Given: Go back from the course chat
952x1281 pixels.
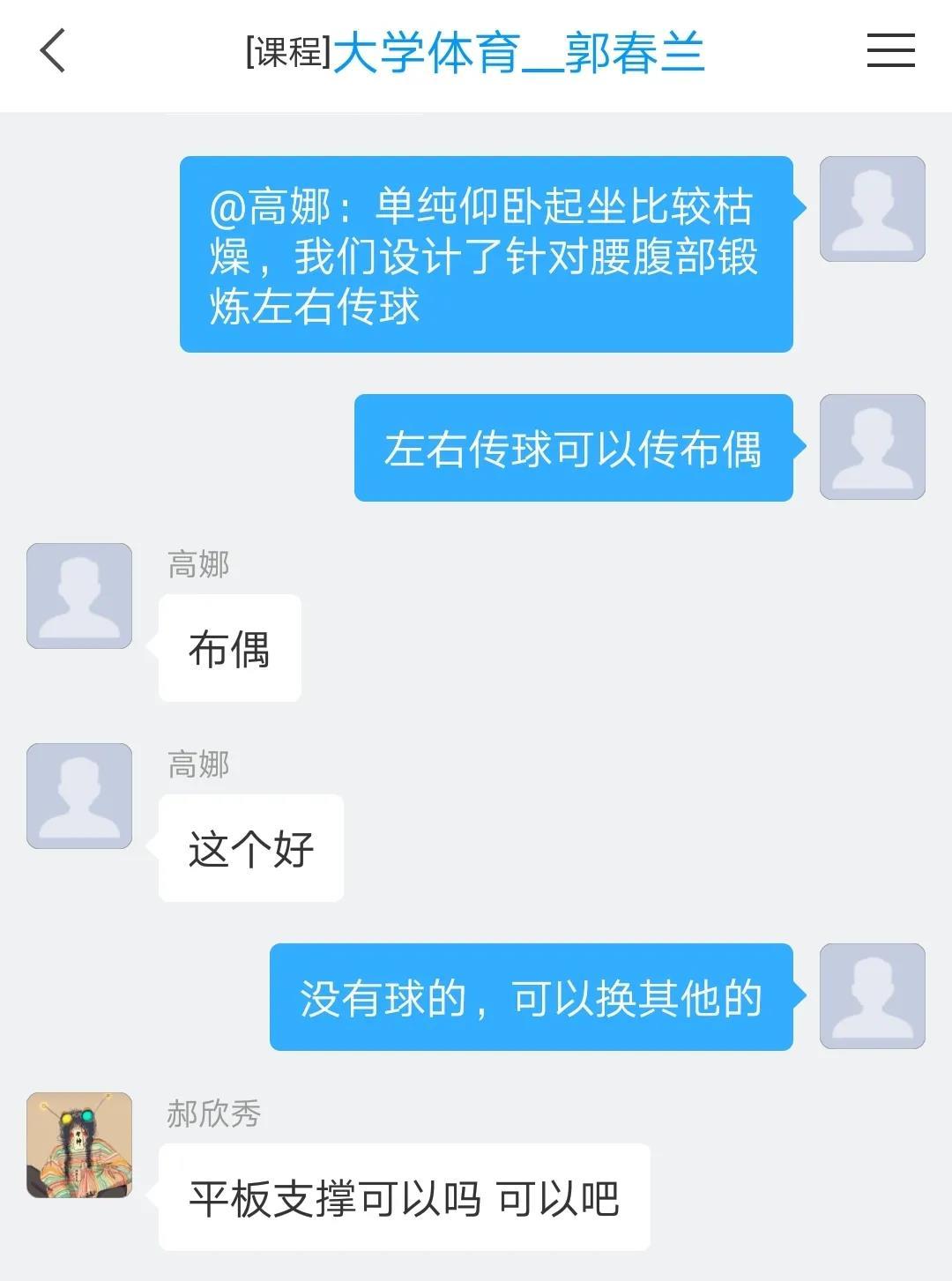Looking at the screenshot, I should 53,50.
